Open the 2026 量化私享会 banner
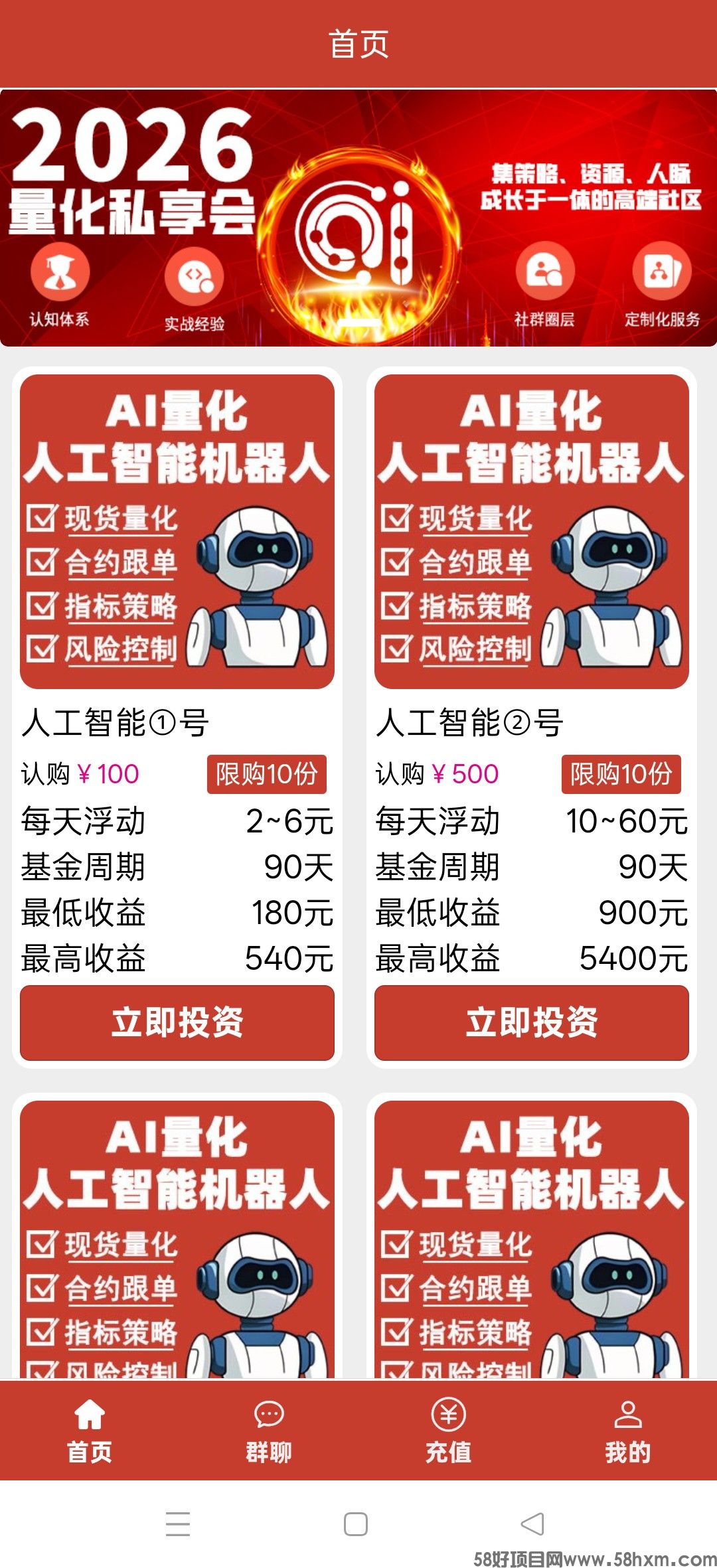The width and height of the screenshot is (717, 1568). click(x=358, y=218)
